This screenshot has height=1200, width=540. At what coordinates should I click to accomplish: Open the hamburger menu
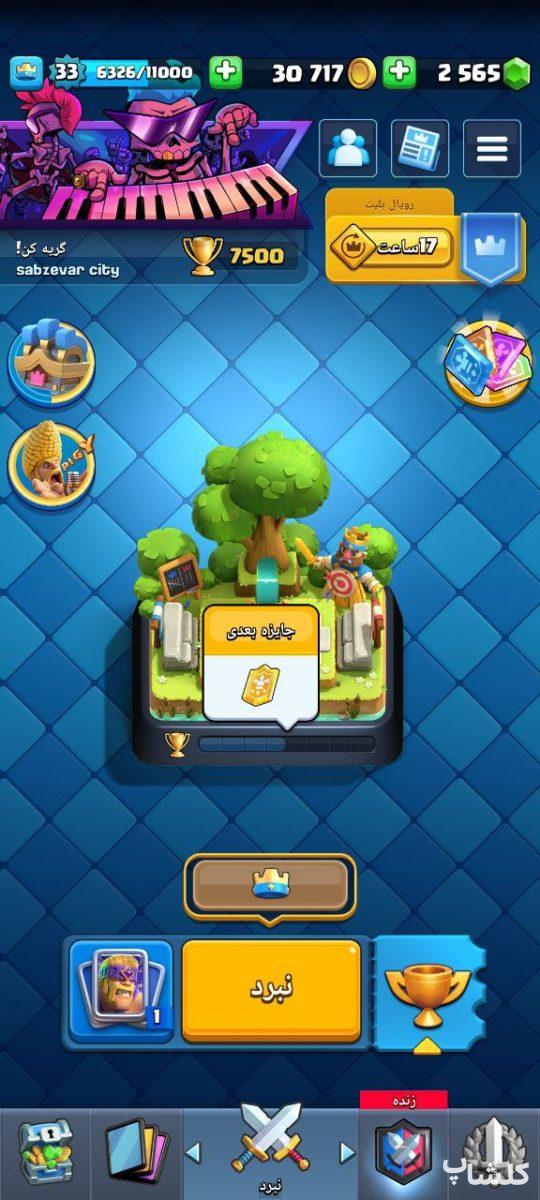click(x=492, y=149)
